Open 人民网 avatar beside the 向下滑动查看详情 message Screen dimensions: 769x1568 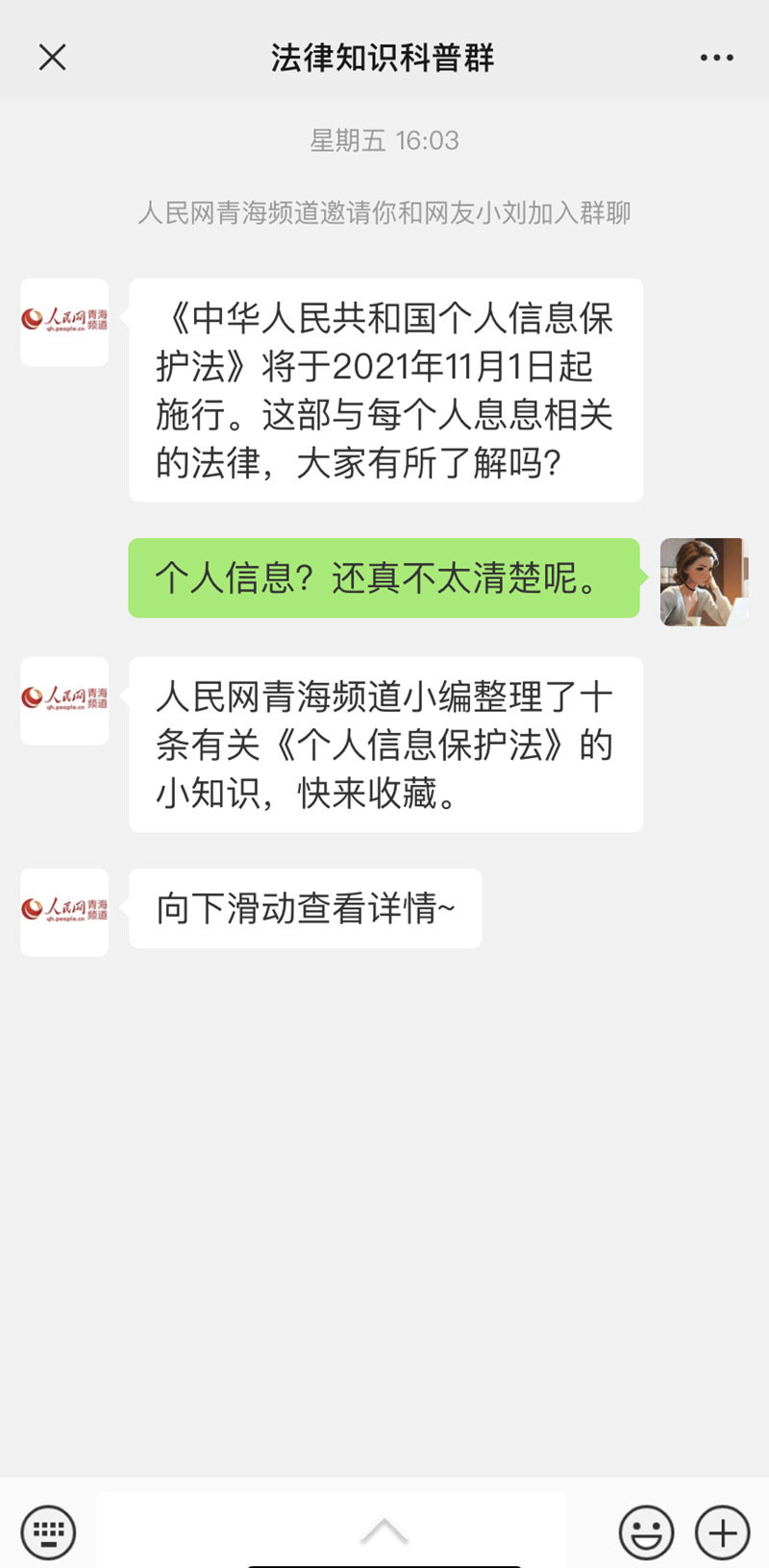[x=64, y=912]
